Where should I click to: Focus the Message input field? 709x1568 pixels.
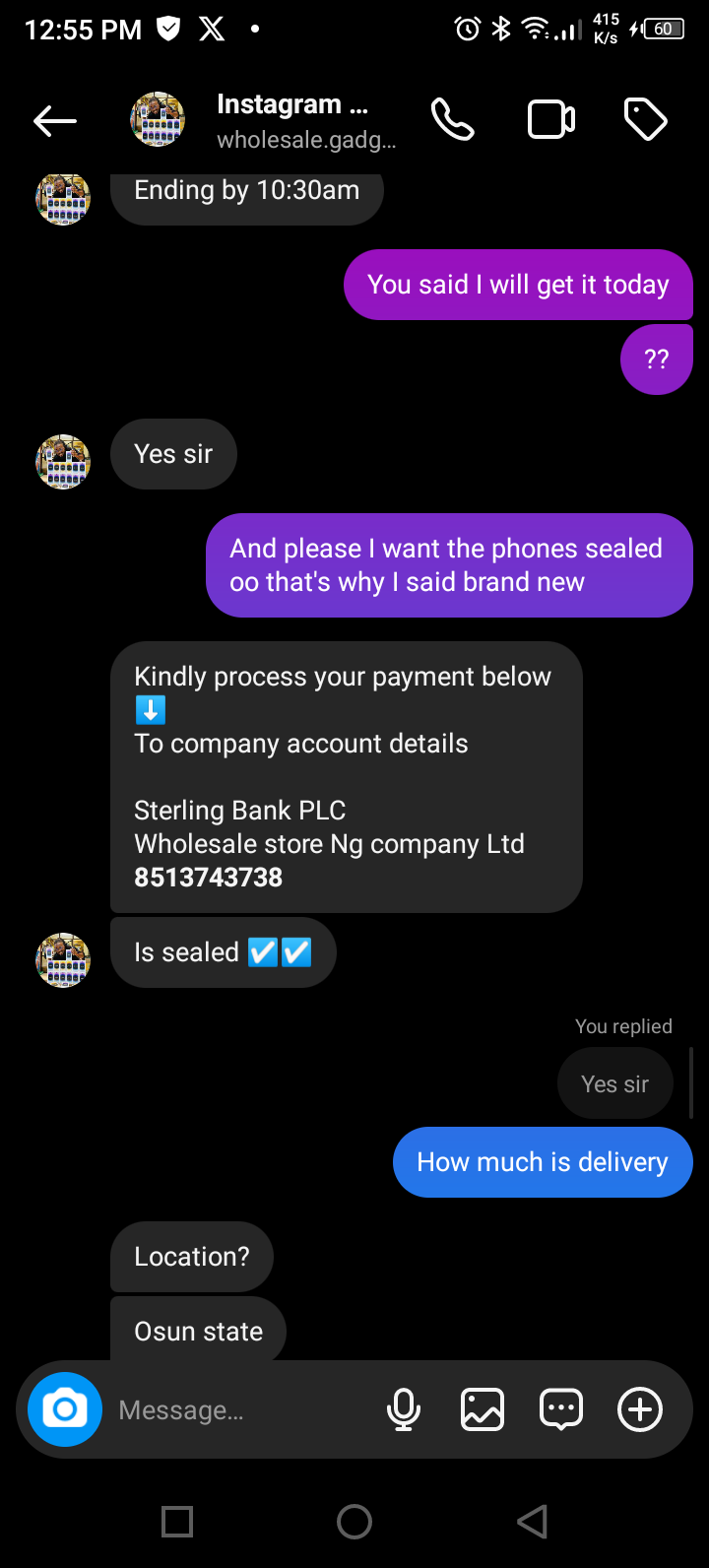(x=236, y=1410)
